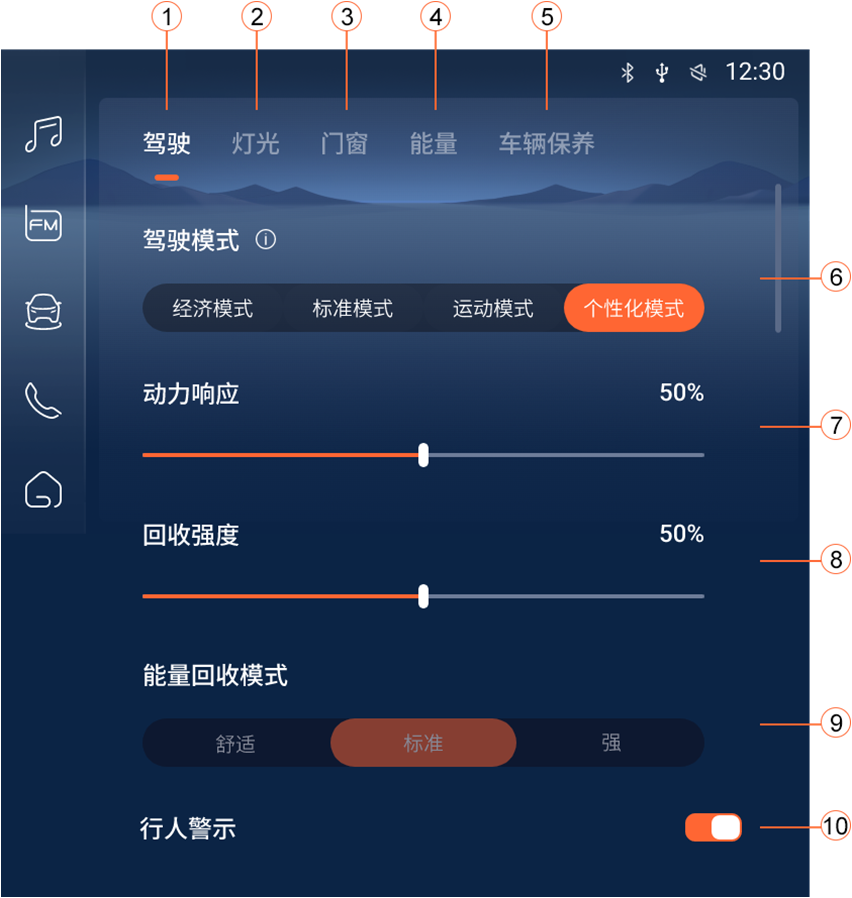
Task: Select 经济模式 driving mode
Action: [x=213, y=308]
